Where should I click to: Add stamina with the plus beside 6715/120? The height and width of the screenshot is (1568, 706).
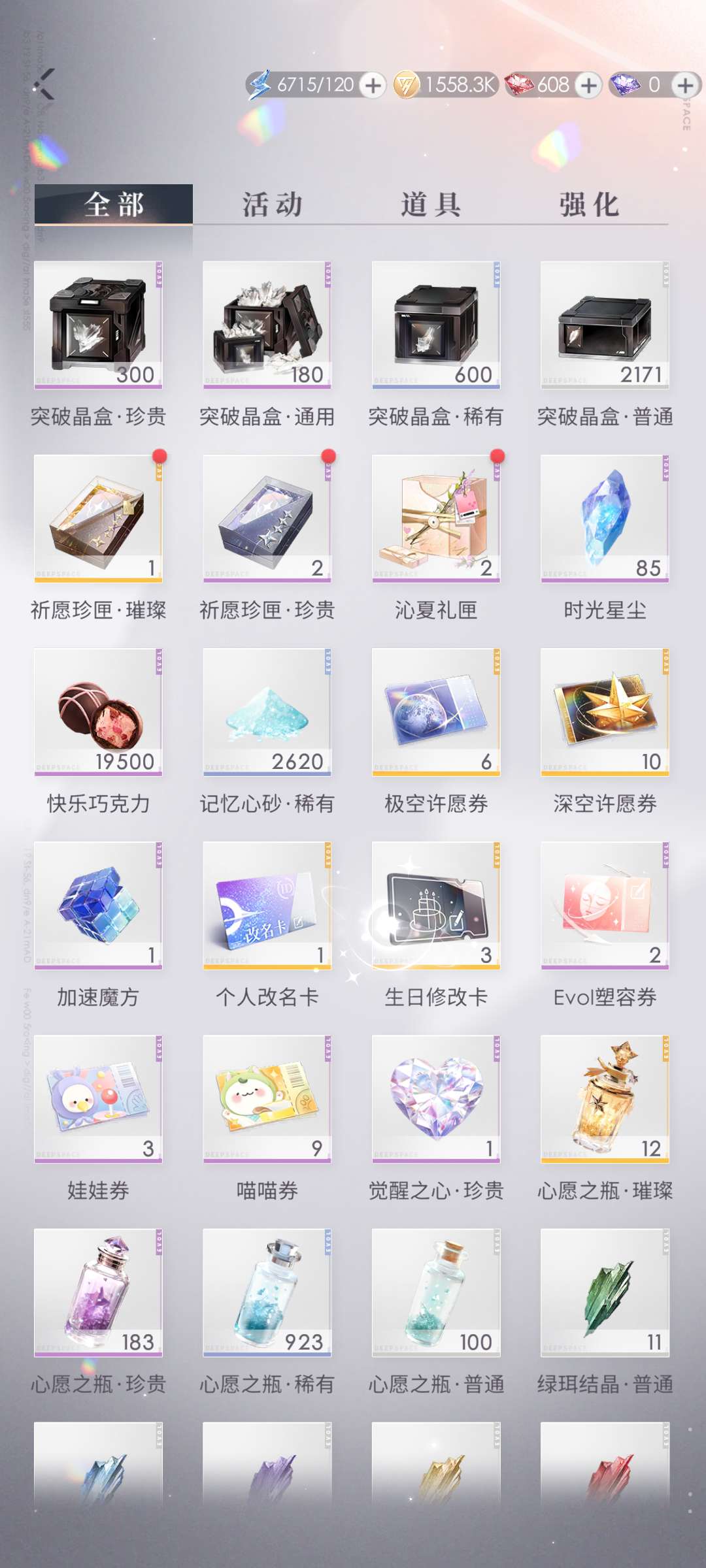(373, 86)
